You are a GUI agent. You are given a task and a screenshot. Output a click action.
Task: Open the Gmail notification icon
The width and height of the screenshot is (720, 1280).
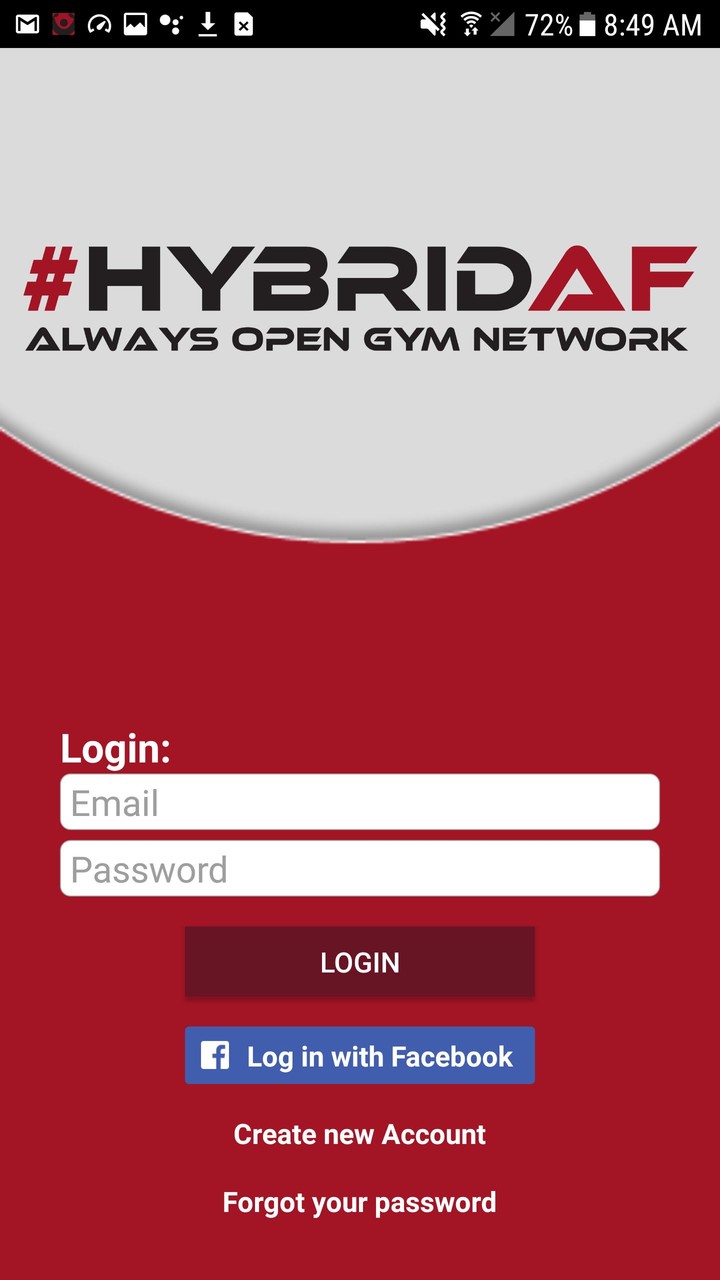pyautogui.click(x=27, y=23)
